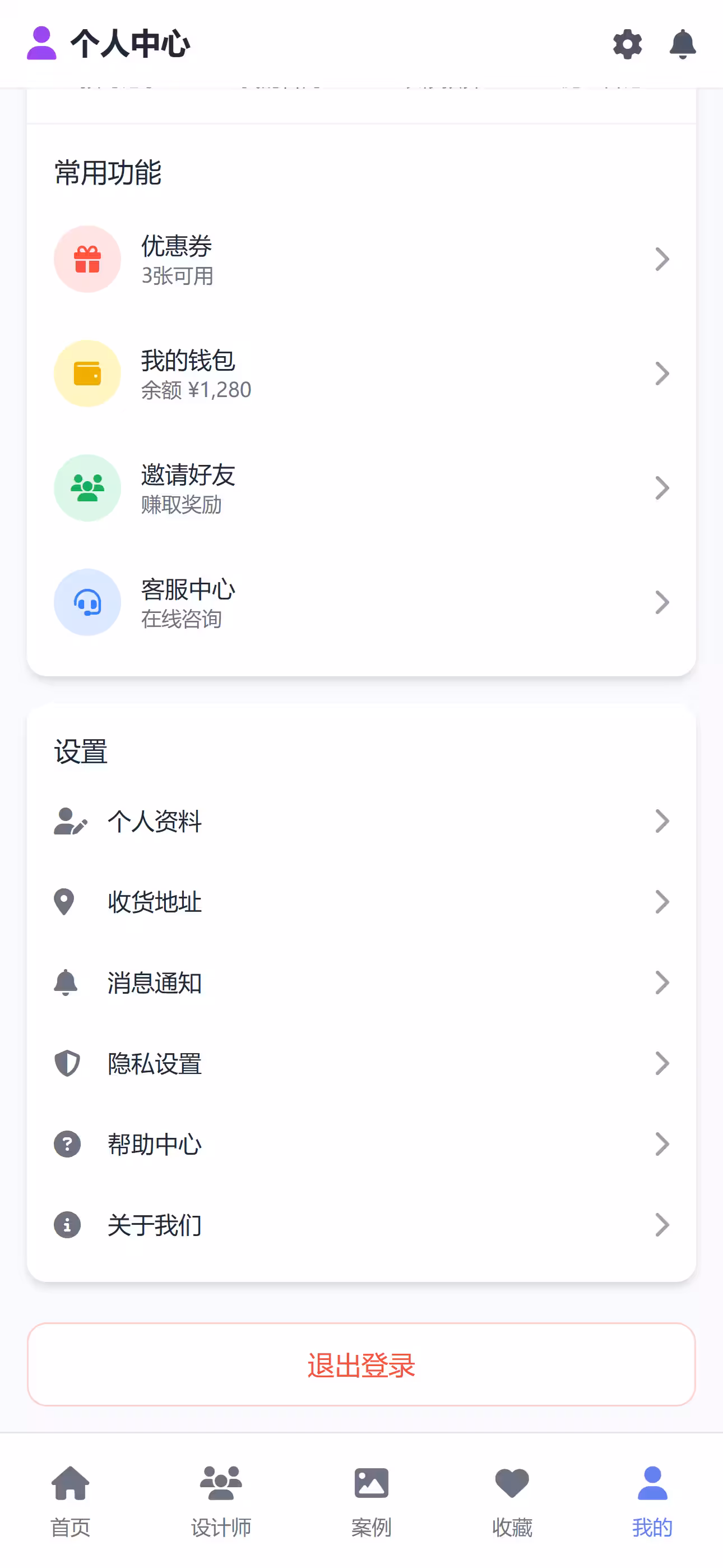This screenshot has height=1568, width=723.
Task: Open 个人资料 profile settings
Action: tap(361, 821)
